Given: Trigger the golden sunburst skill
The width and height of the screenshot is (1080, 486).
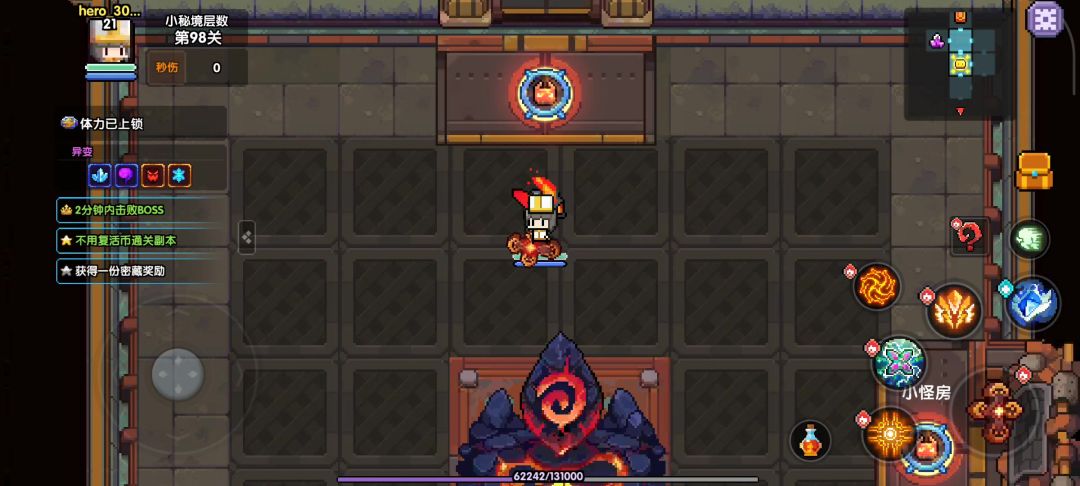Looking at the screenshot, I should [888, 434].
